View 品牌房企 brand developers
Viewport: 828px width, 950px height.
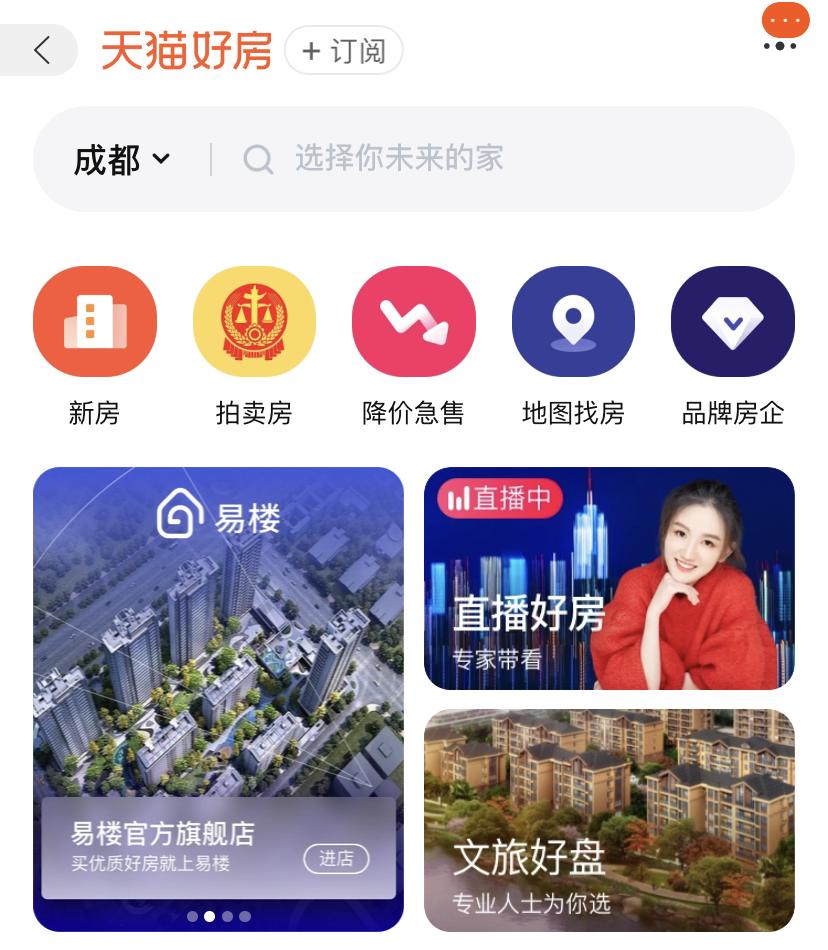(733, 345)
